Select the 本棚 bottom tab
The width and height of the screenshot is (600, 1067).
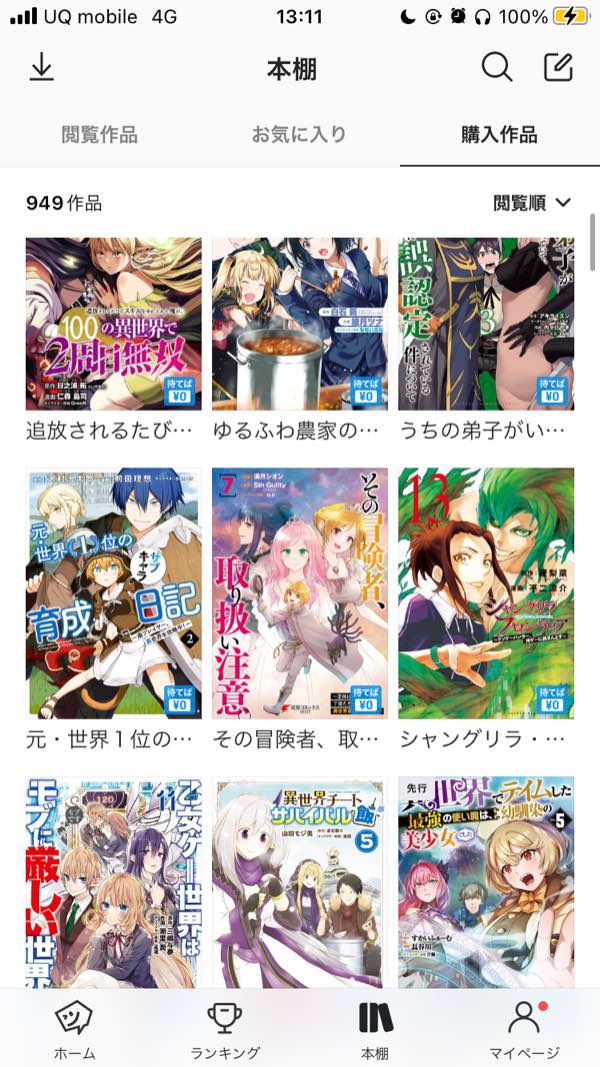tap(375, 1030)
